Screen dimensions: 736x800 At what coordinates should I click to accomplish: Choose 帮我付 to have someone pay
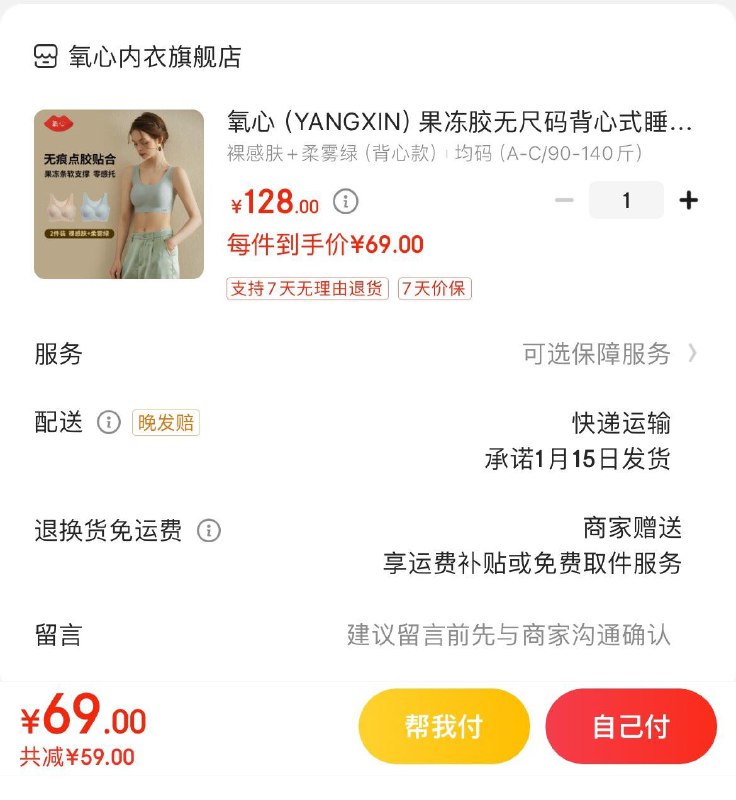click(x=444, y=726)
